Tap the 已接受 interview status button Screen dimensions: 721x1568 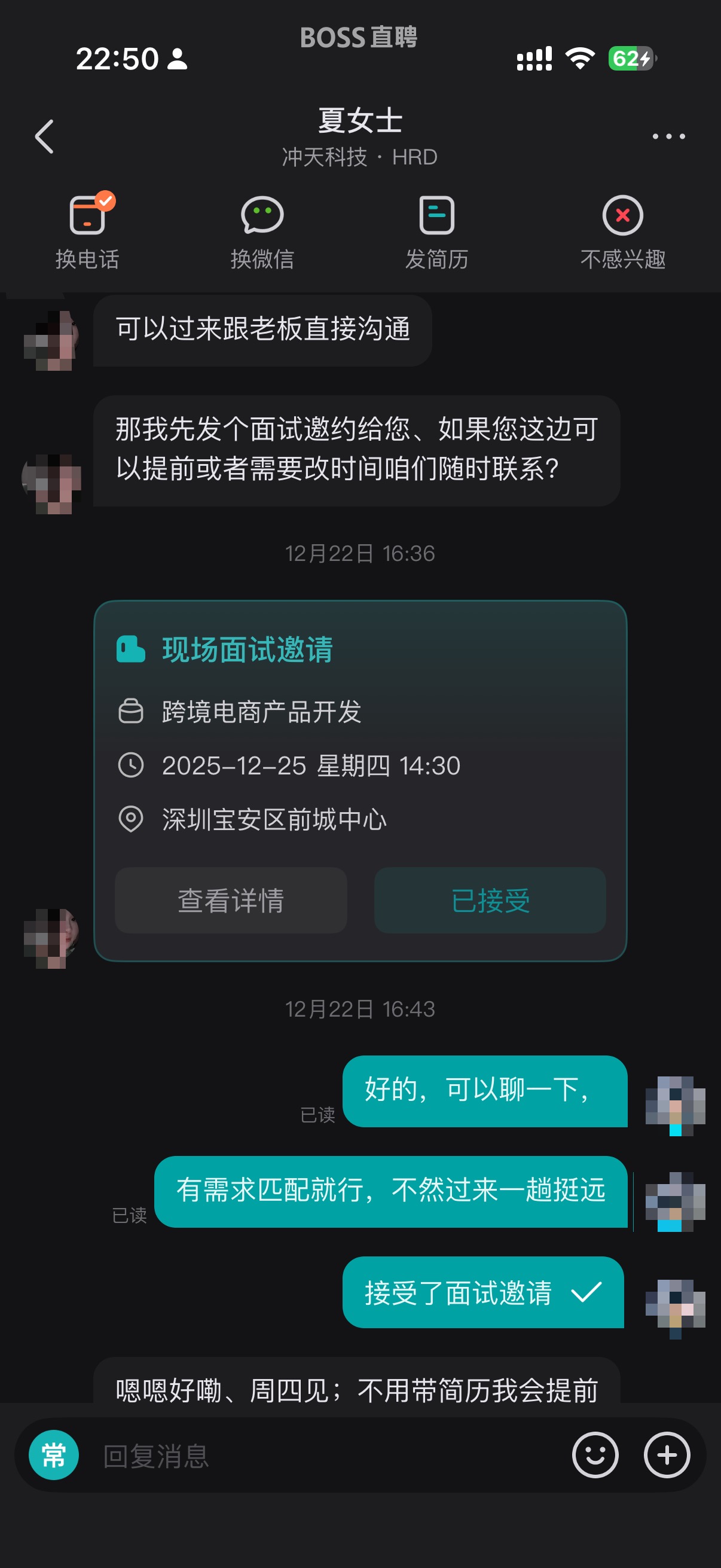tap(490, 900)
